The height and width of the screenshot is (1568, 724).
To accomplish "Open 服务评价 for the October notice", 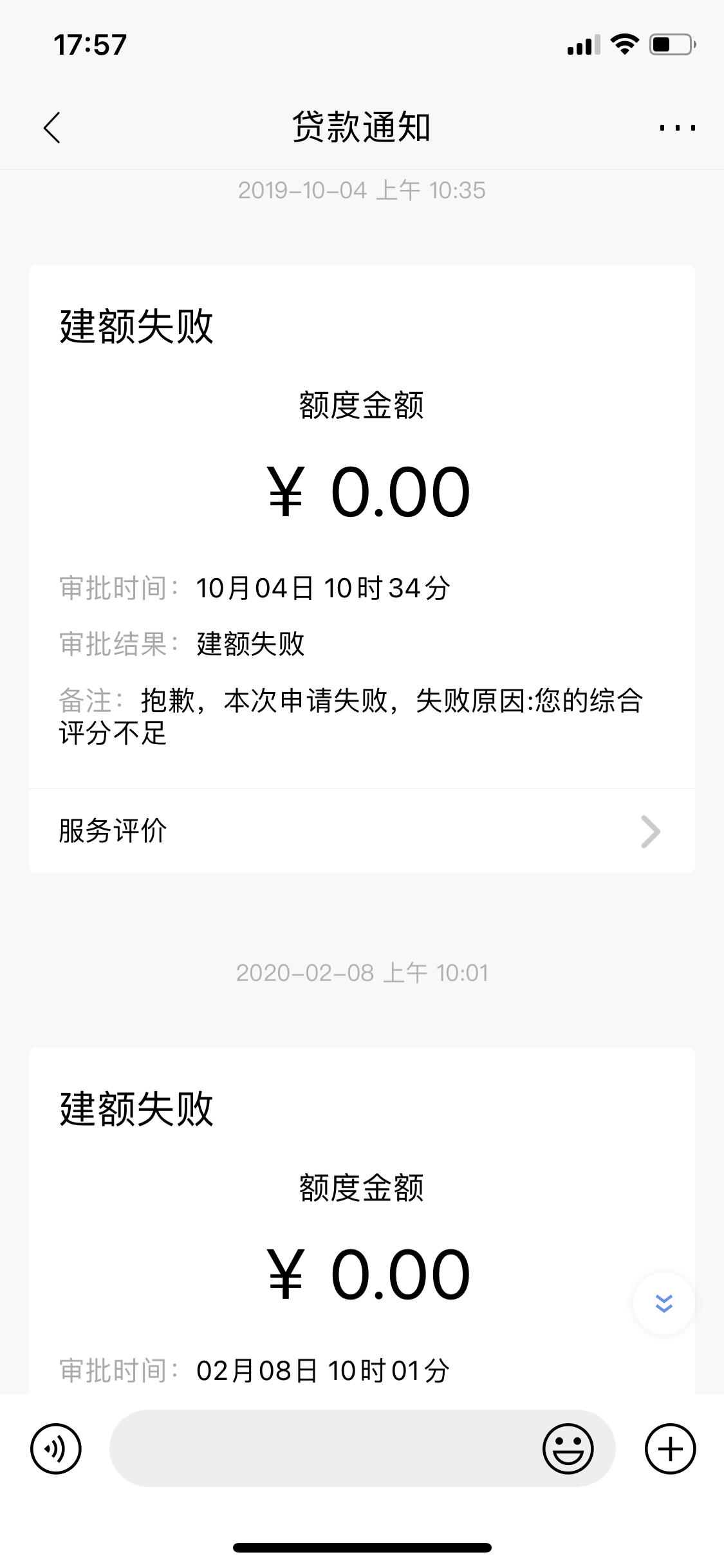I will [x=362, y=831].
